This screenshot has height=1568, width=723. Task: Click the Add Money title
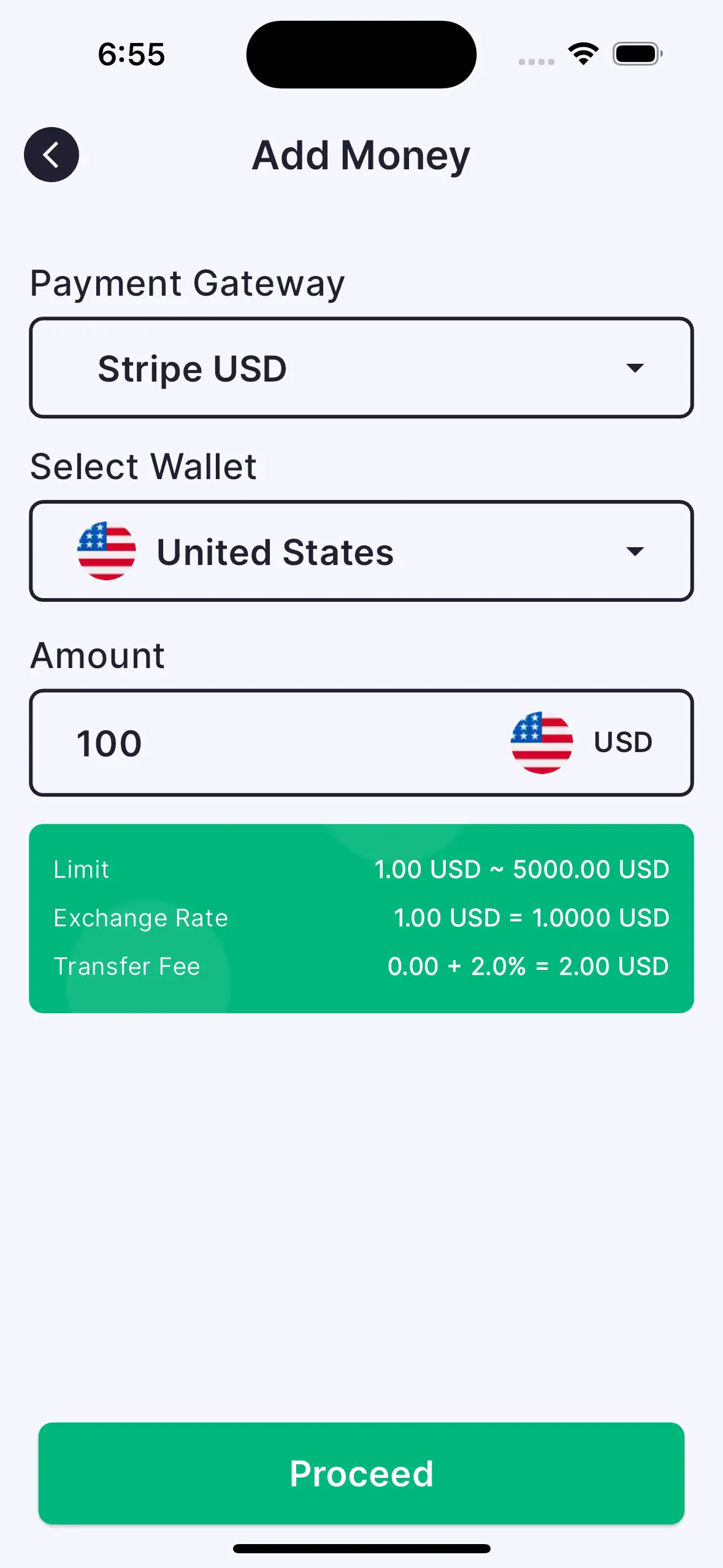(361, 155)
